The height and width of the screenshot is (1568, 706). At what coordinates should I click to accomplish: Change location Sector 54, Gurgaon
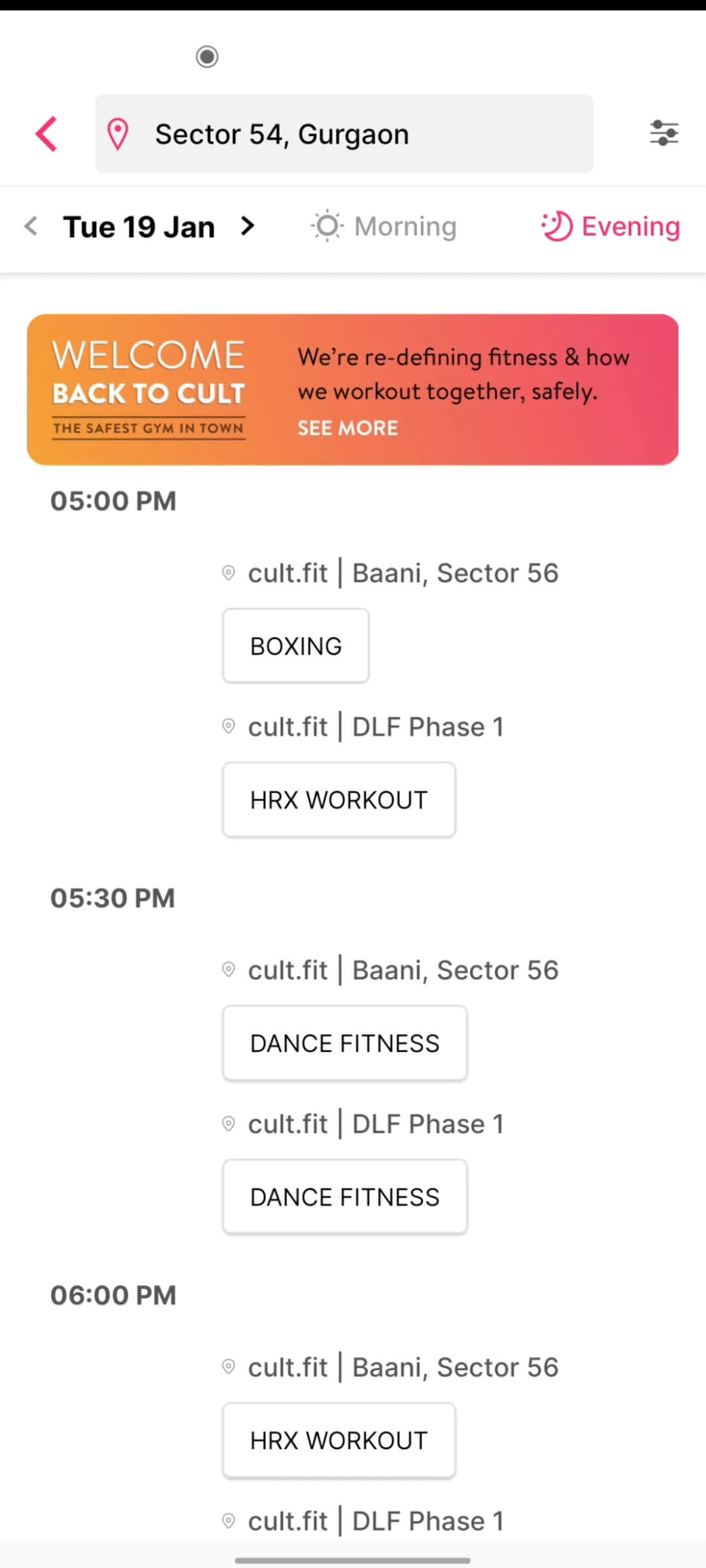click(345, 134)
